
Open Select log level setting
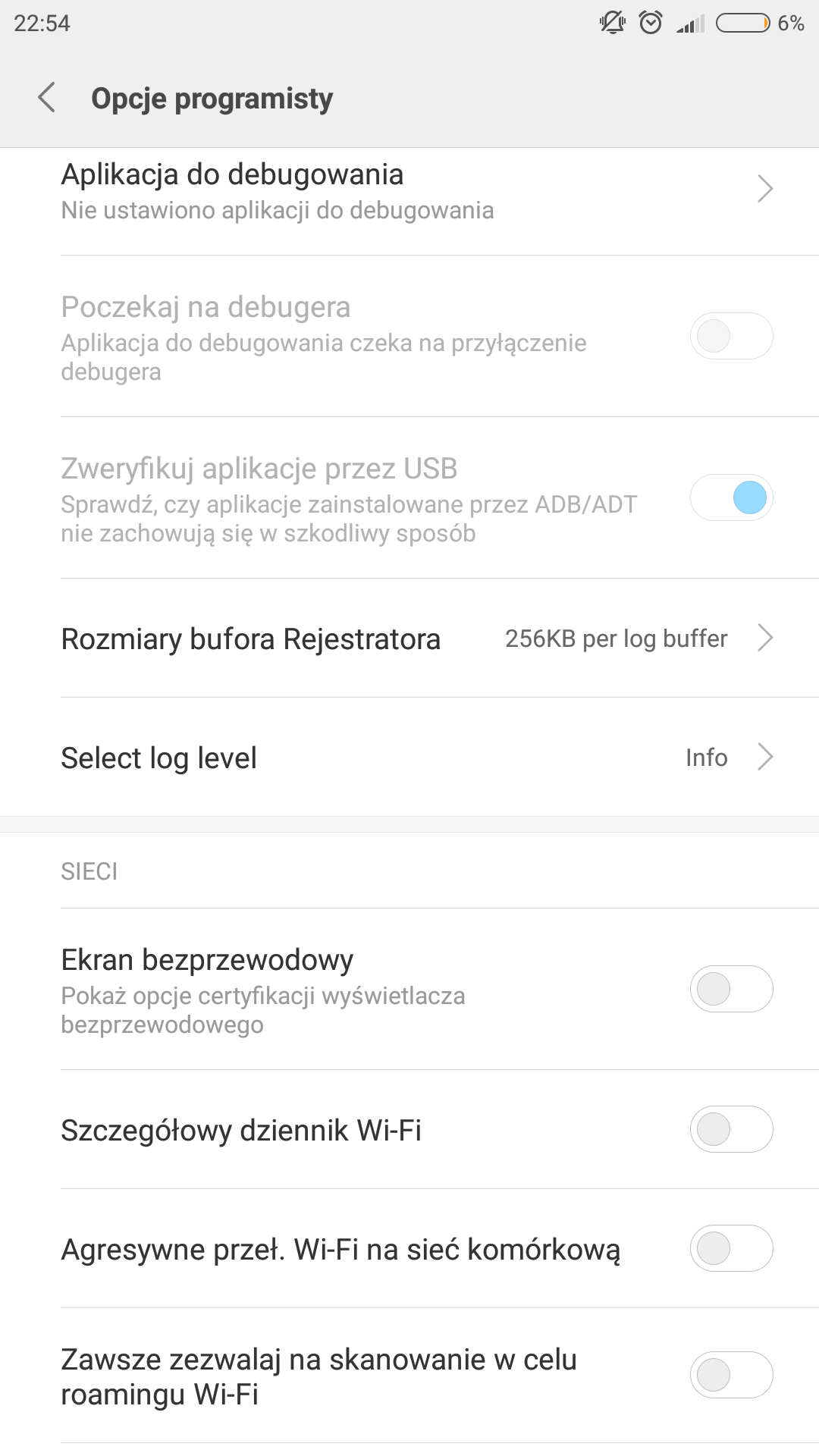tap(409, 758)
